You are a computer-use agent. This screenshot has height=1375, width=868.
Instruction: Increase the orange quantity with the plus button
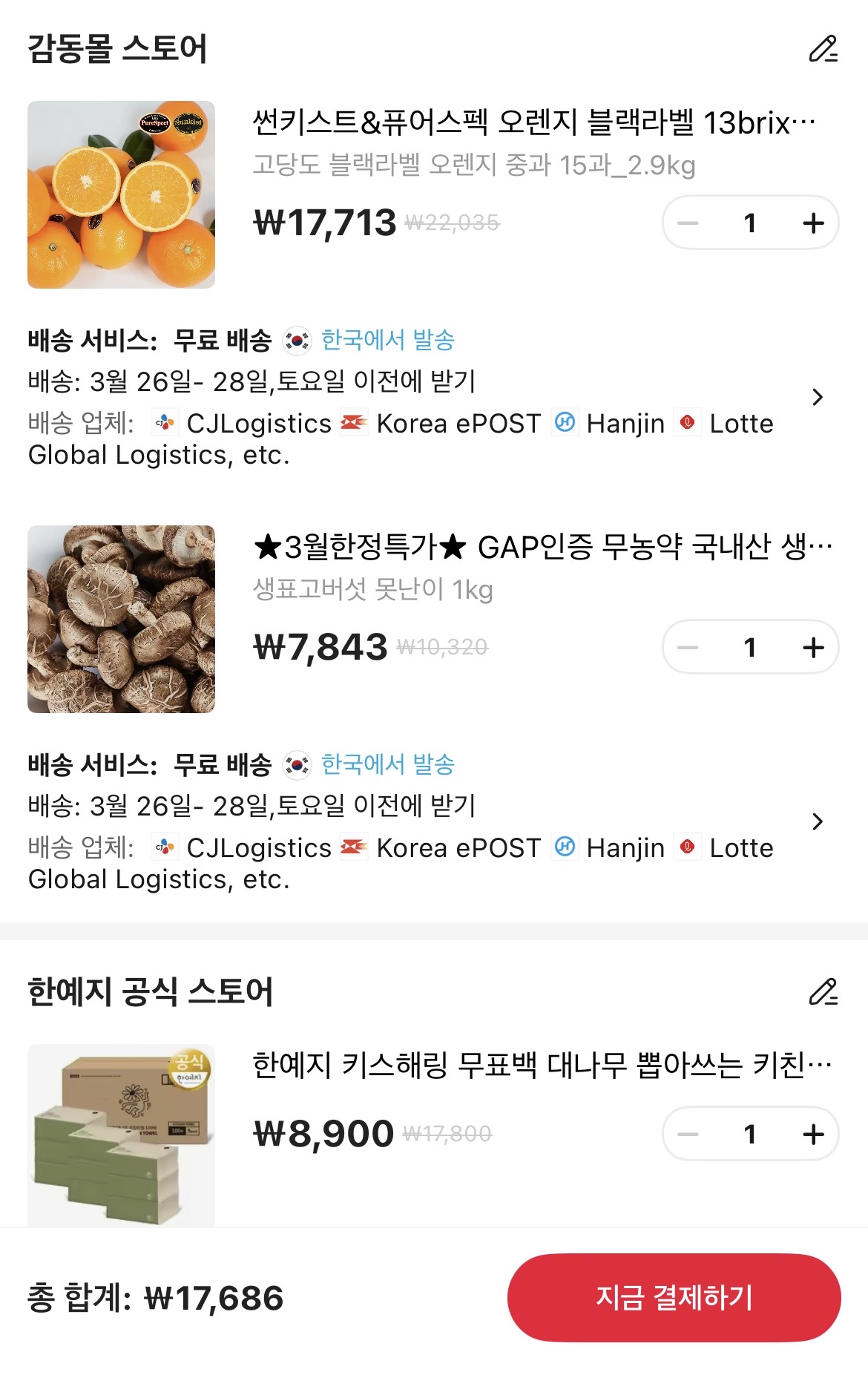coord(813,222)
